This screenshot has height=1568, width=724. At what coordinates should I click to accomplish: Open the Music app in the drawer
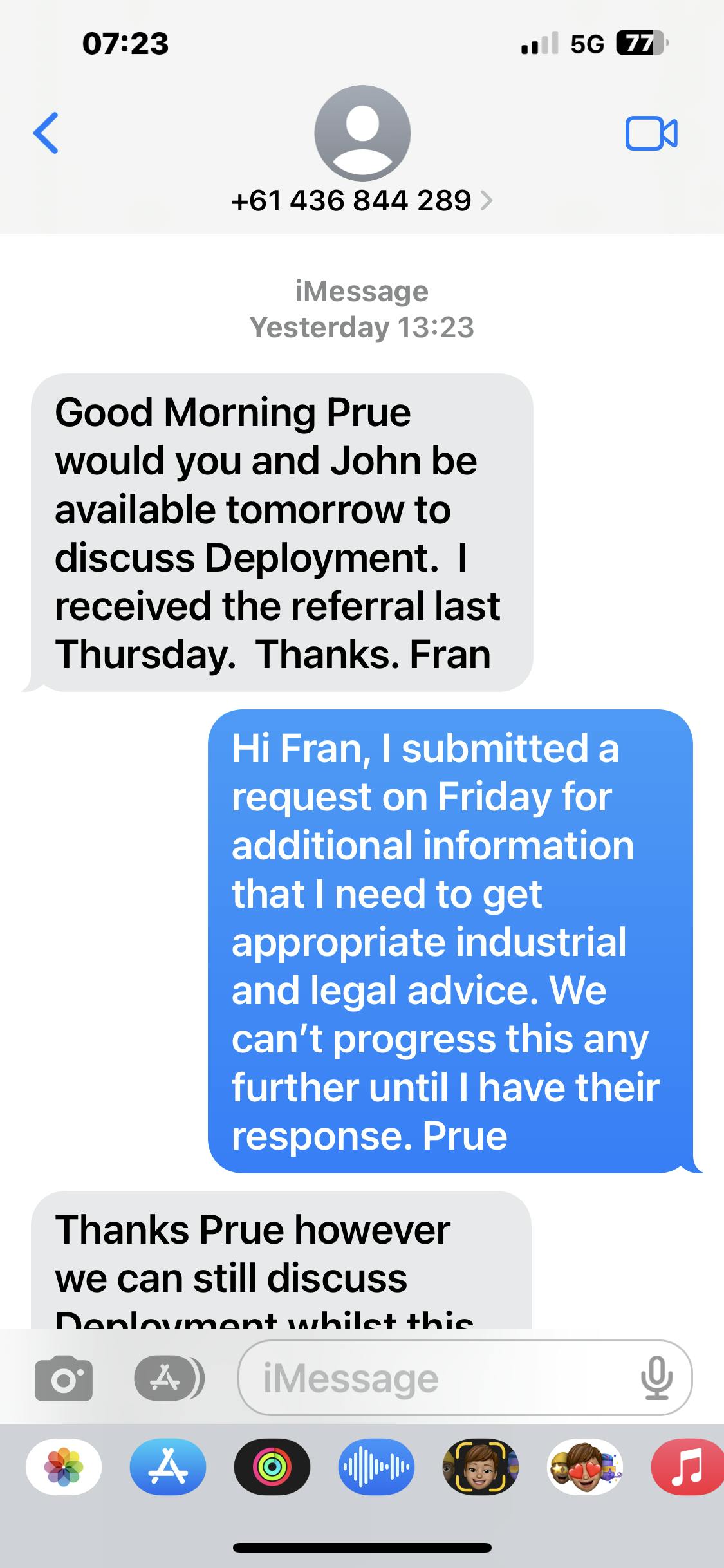click(x=687, y=1468)
